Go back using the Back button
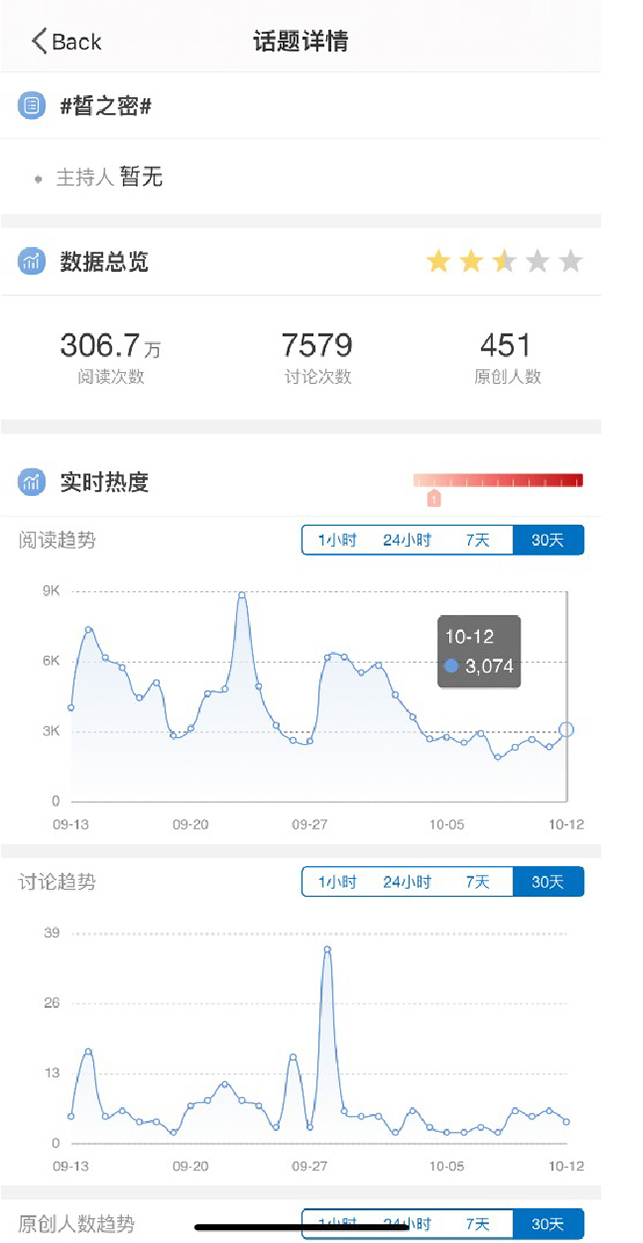This screenshot has height=1243, width=643. point(67,41)
